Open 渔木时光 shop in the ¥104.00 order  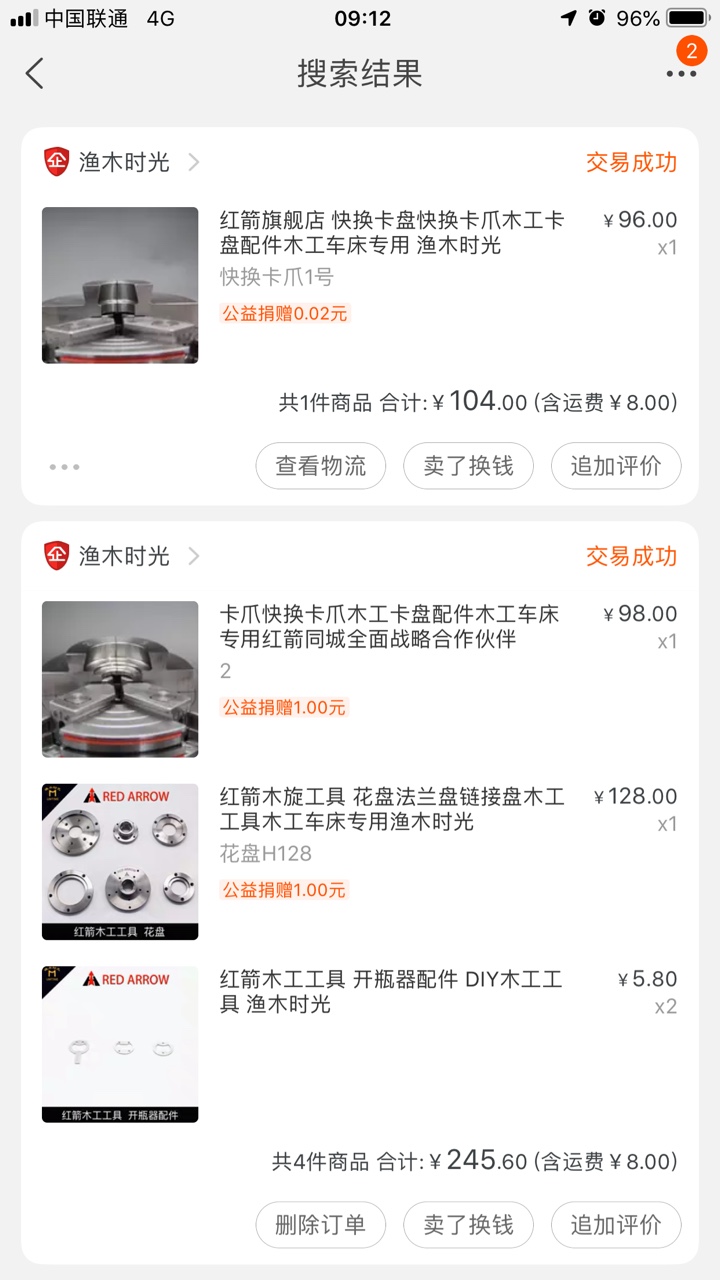pyautogui.click(x=122, y=162)
